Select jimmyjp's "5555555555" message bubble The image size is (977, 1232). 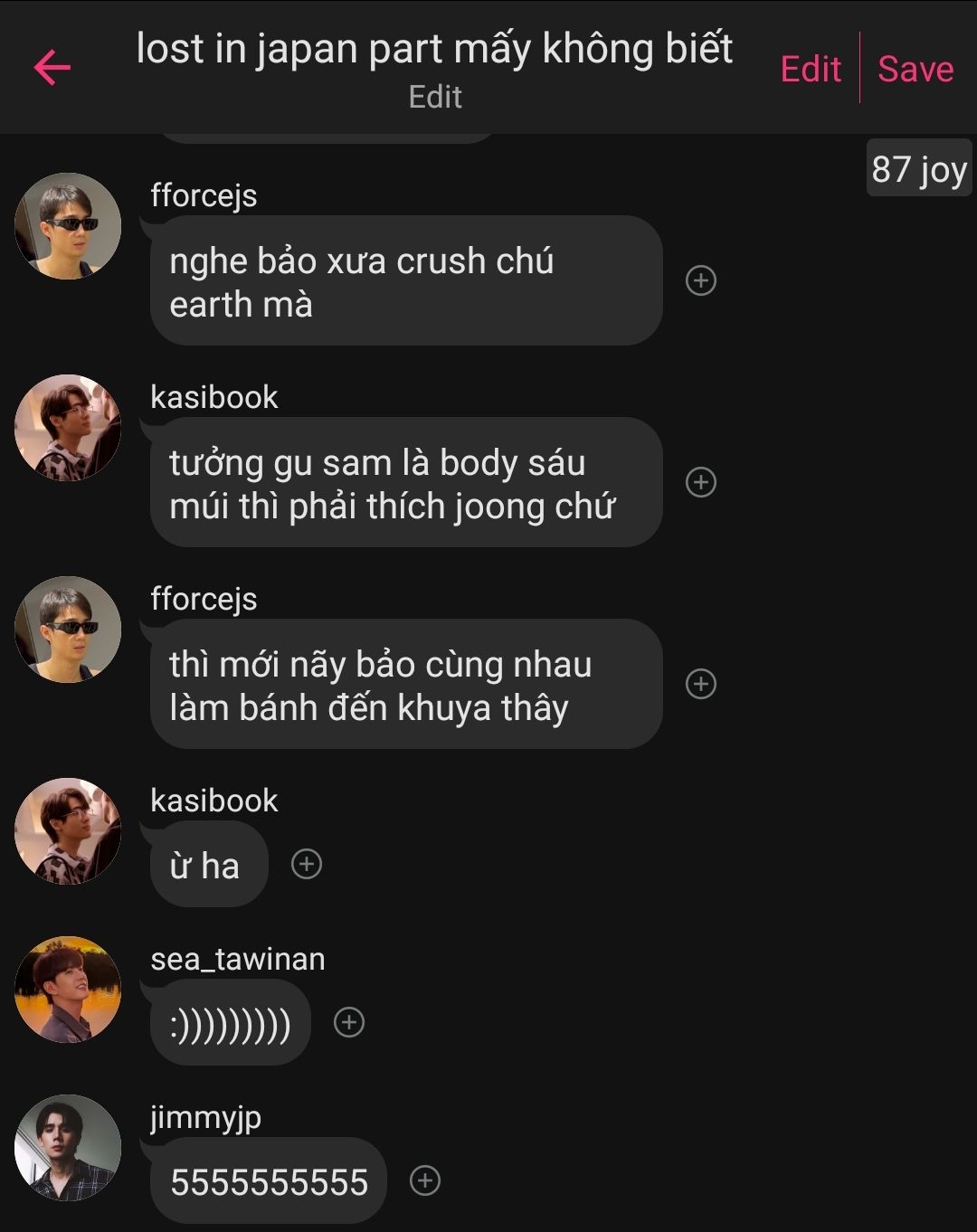(x=269, y=1181)
